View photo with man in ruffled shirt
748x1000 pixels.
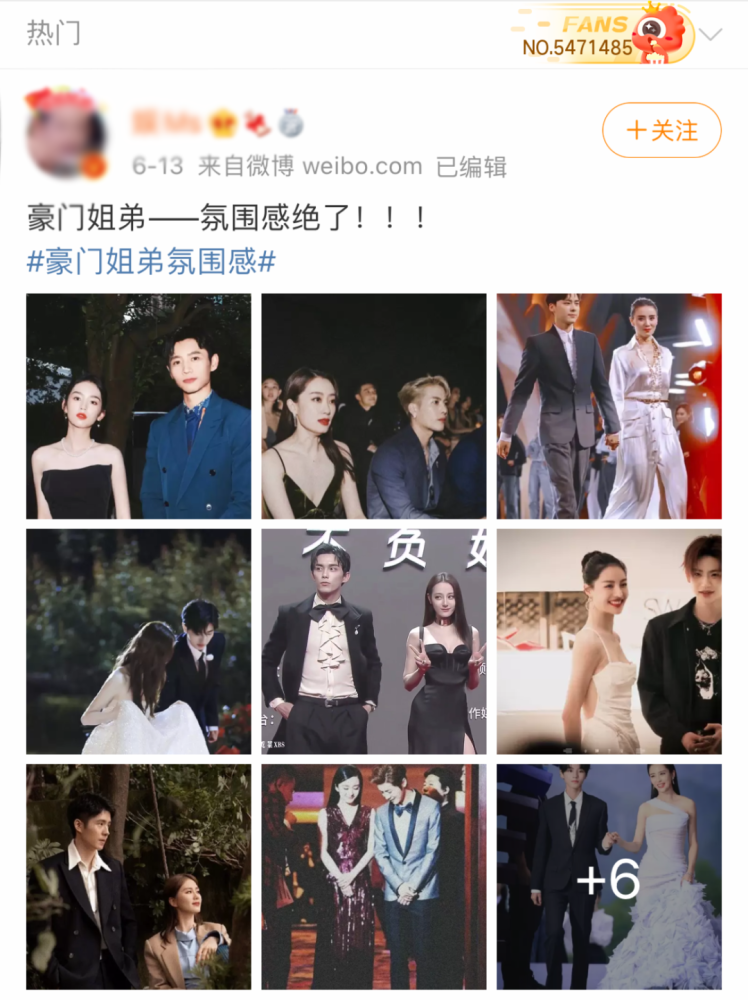click(374, 641)
